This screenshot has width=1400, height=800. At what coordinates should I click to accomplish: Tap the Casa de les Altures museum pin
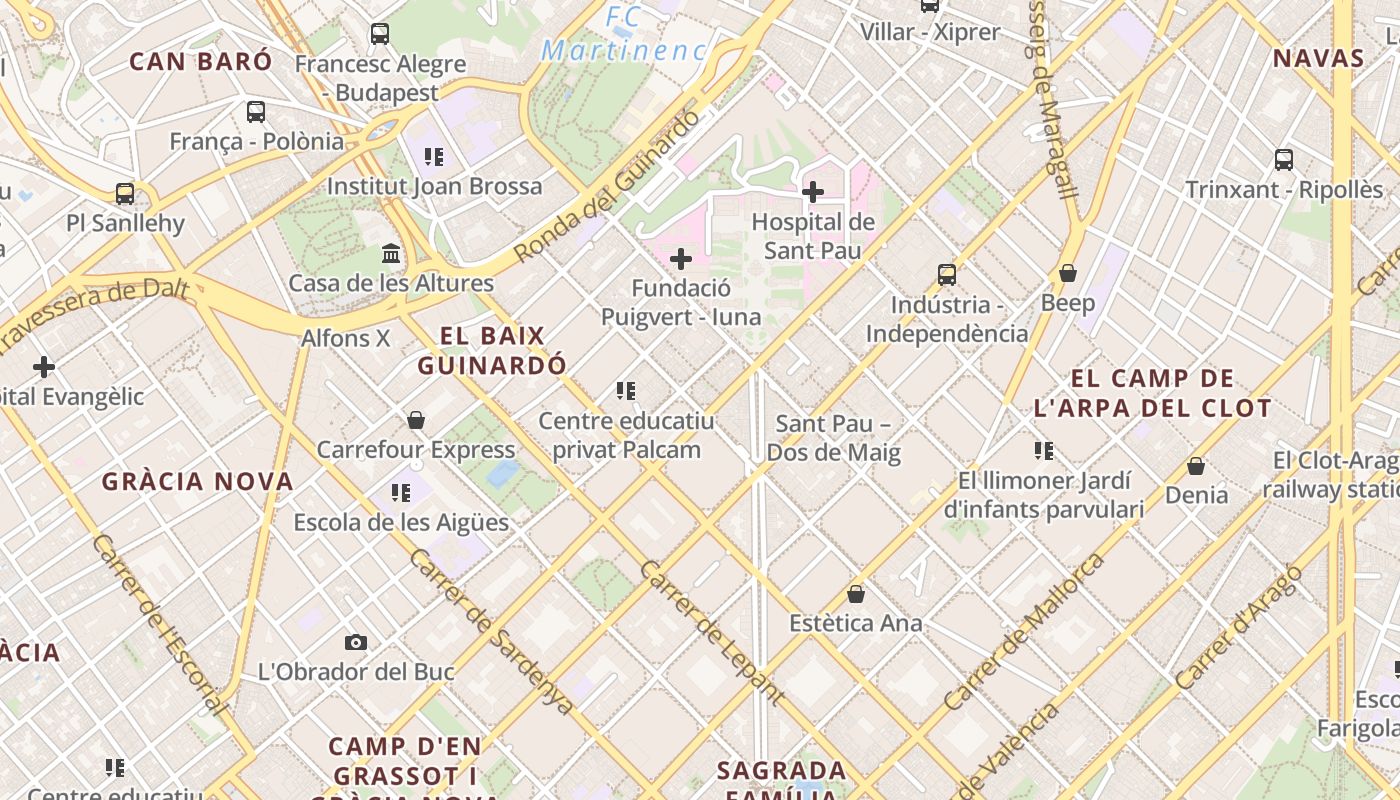pyautogui.click(x=391, y=253)
